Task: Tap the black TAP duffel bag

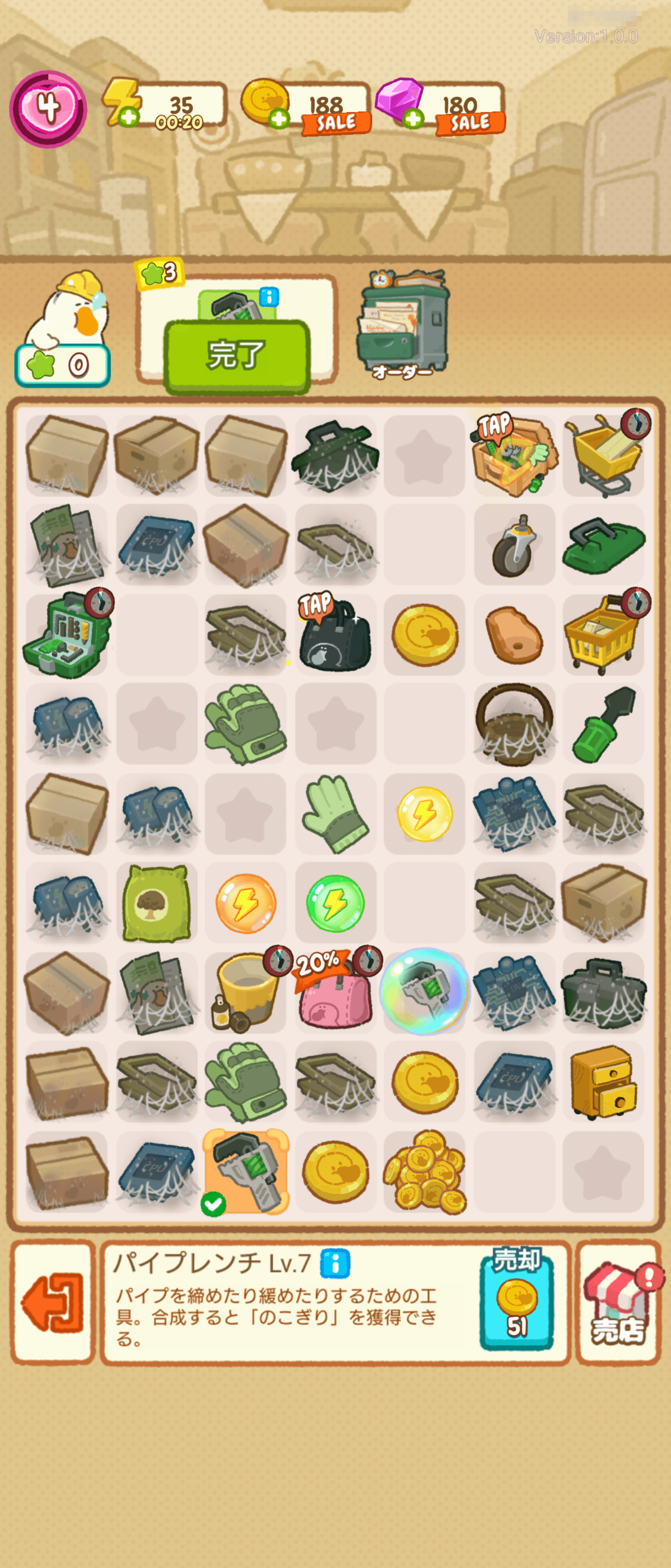Action: 335,635
